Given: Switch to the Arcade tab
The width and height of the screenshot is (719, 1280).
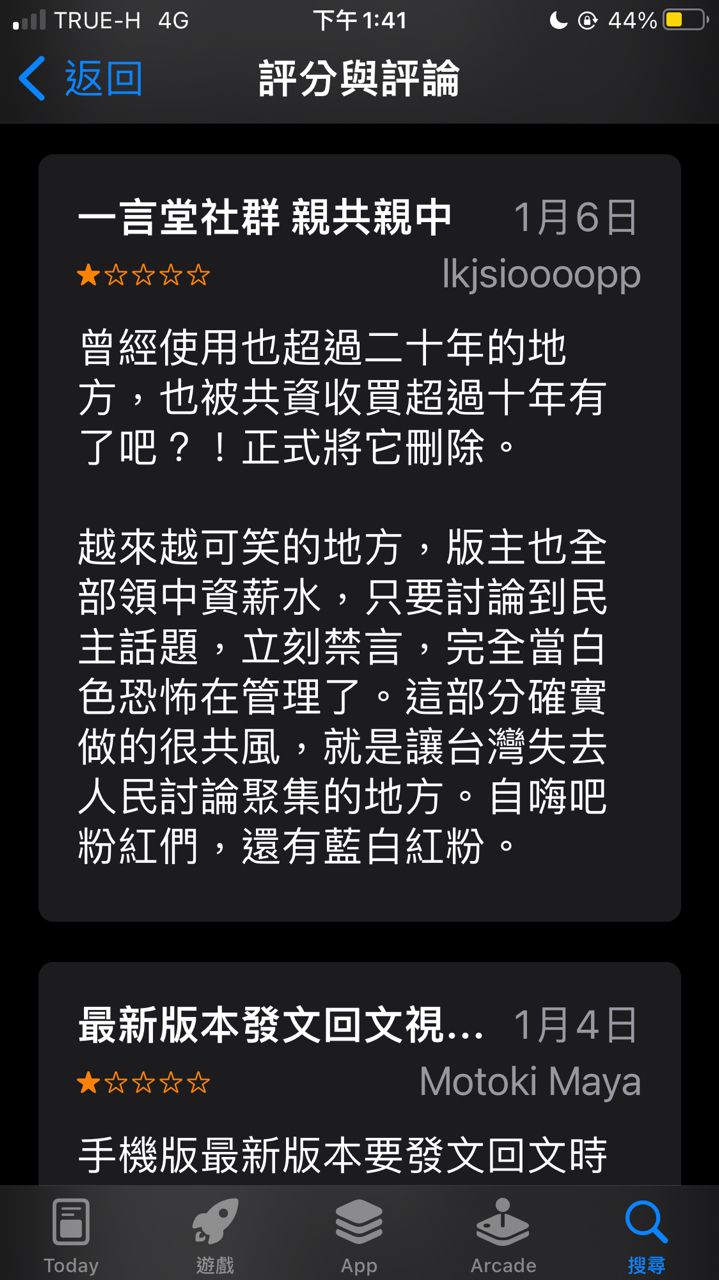Looking at the screenshot, I should (503, 1235).
